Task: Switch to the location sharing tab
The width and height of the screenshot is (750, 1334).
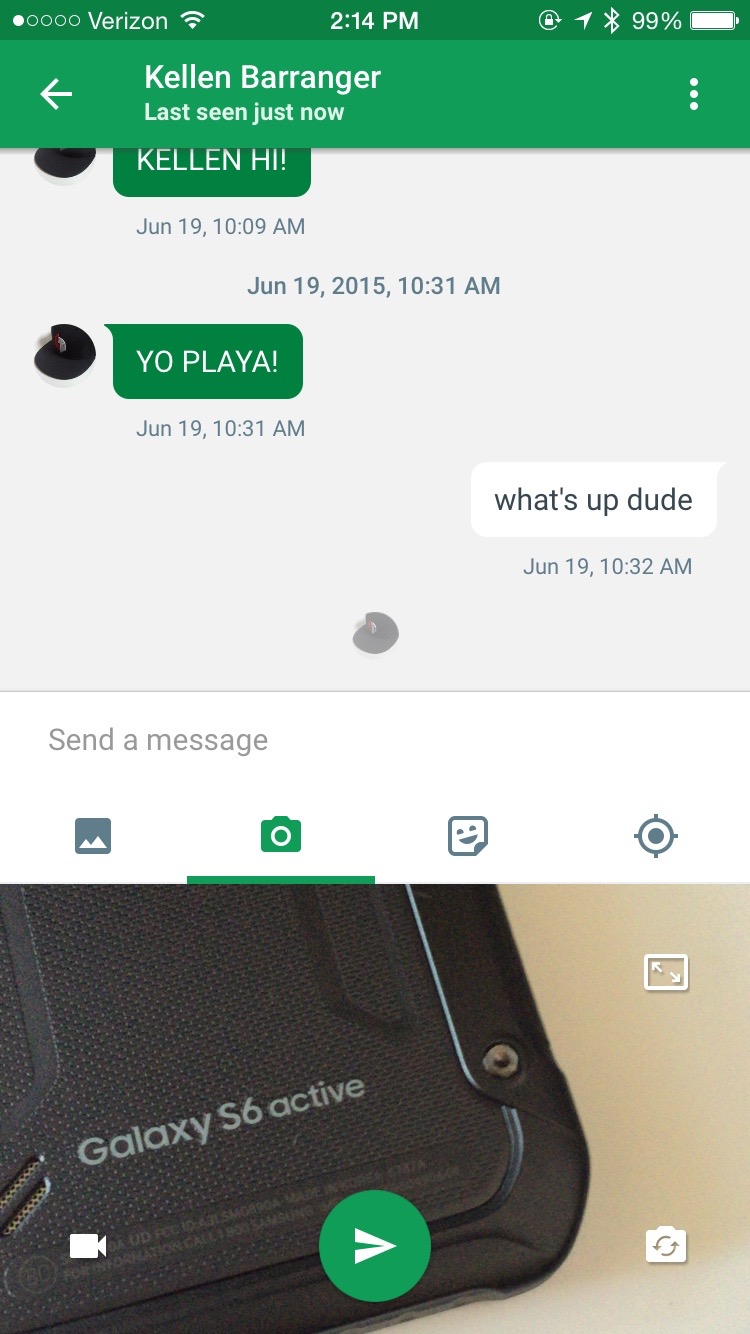Action: (656, 835)
